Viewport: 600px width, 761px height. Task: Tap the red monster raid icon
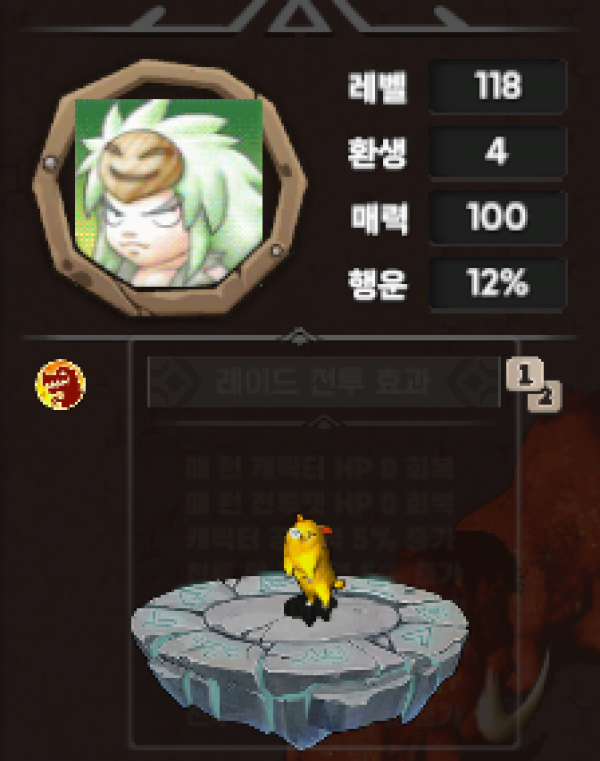[61, 384]
